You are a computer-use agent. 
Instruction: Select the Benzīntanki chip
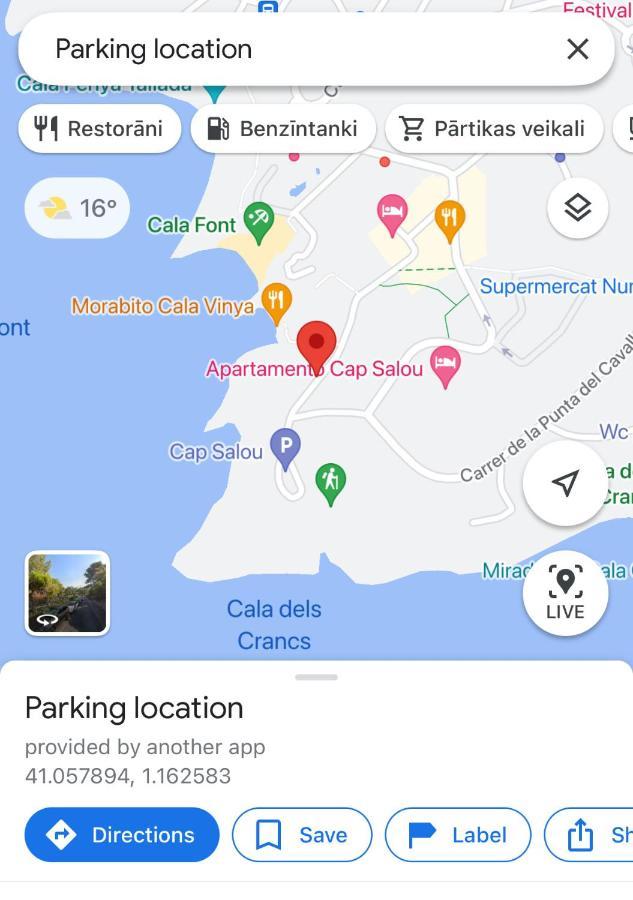tap(282, 128)
